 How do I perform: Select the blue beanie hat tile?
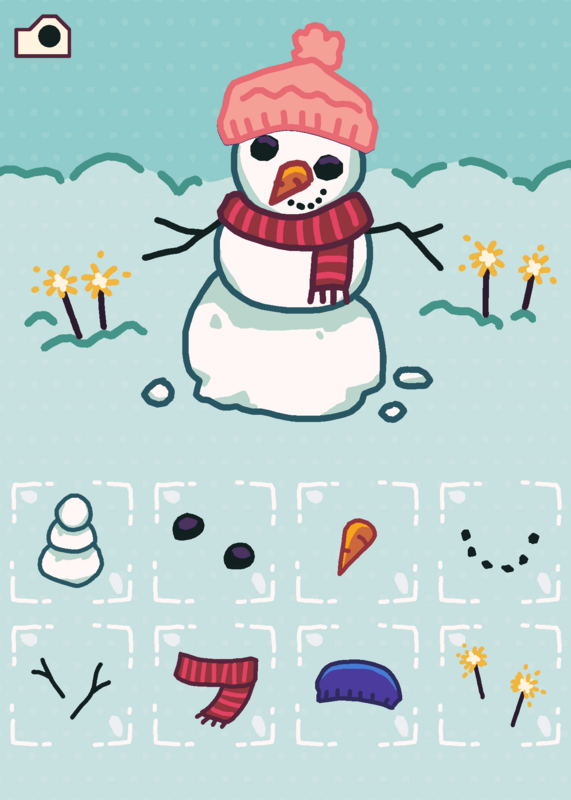tap(357, 685)
